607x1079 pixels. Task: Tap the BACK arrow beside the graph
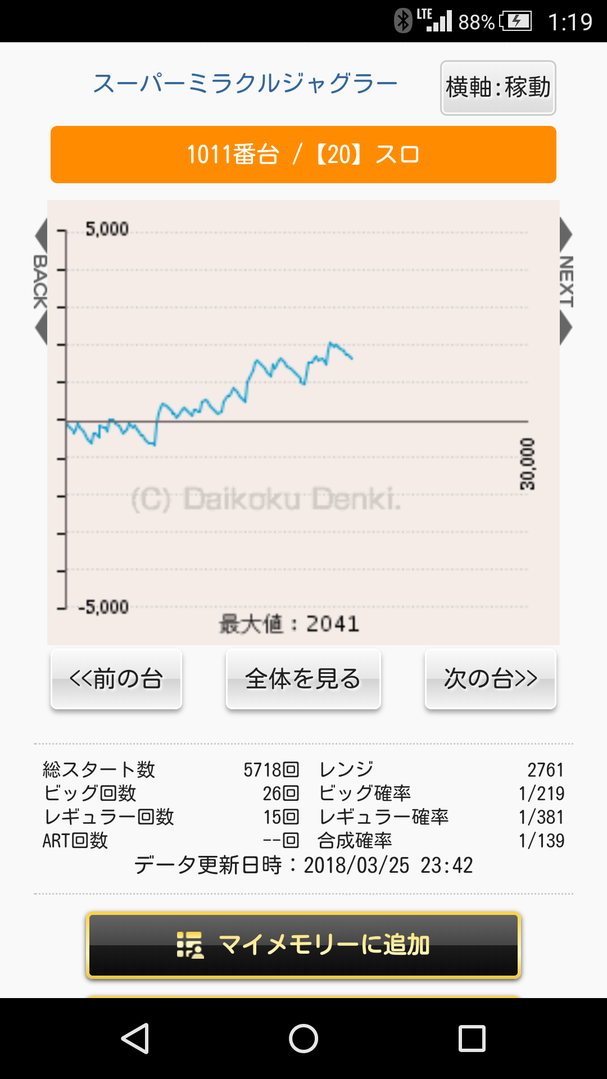(x=41, y=281)
